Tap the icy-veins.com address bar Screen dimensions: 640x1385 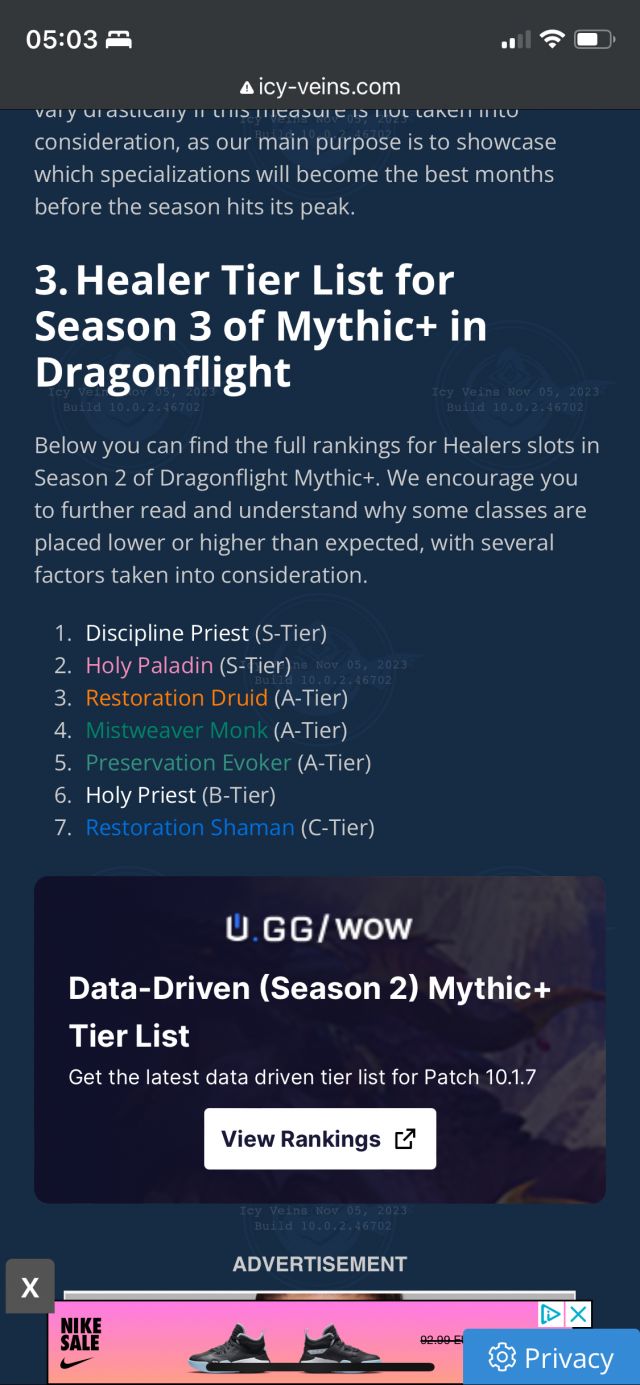click(x=320, y=87)
